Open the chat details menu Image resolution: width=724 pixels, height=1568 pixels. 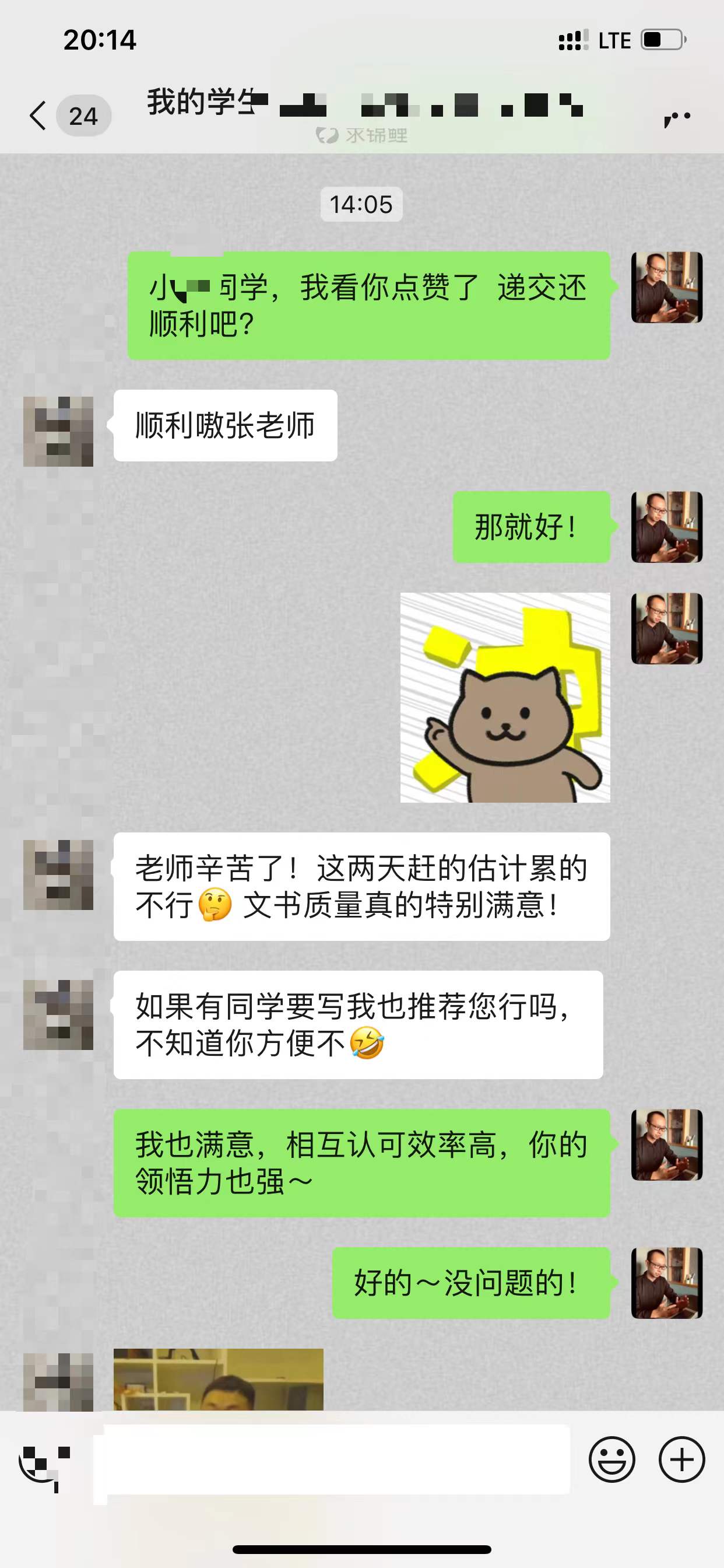677,116
